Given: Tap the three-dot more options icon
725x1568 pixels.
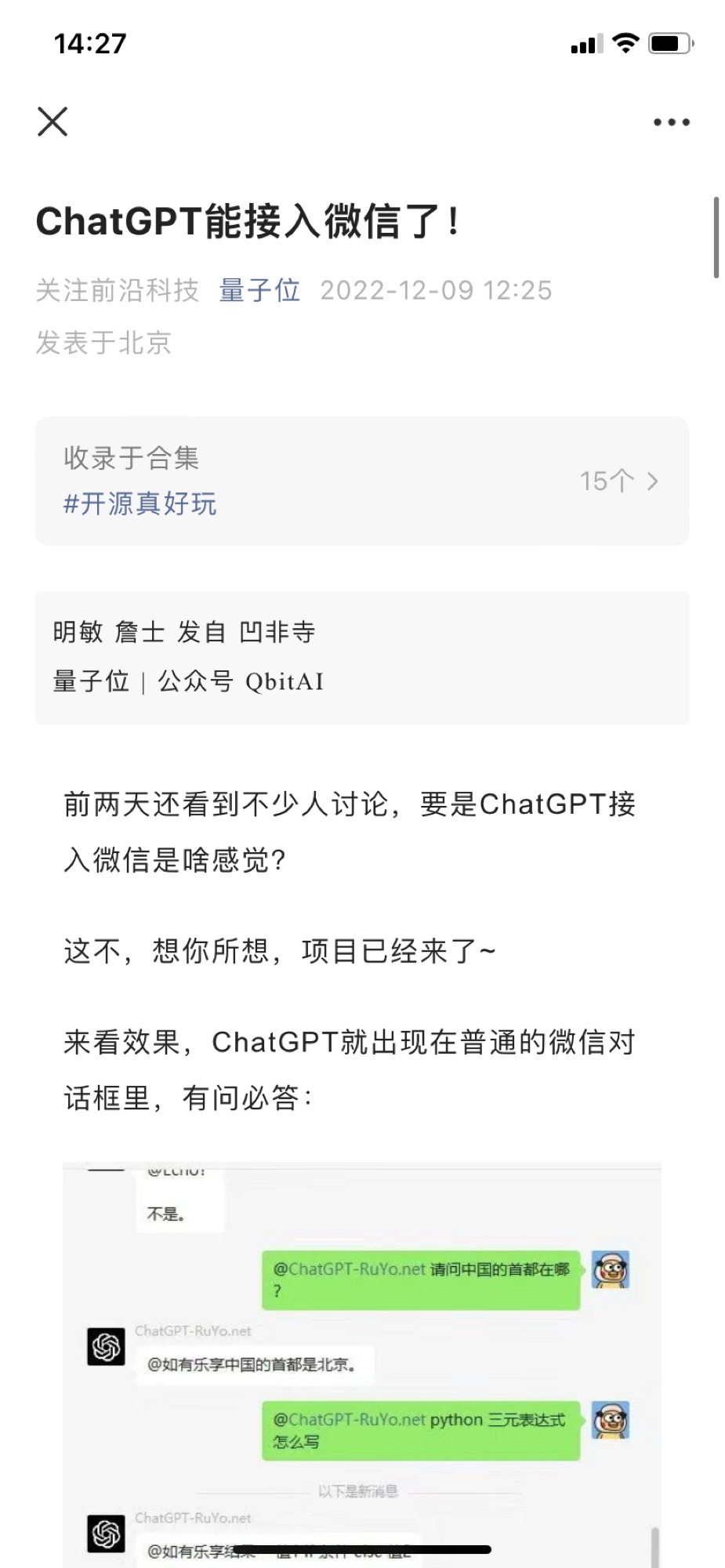Looking at the screenshot, I should [x=670, y=121].
